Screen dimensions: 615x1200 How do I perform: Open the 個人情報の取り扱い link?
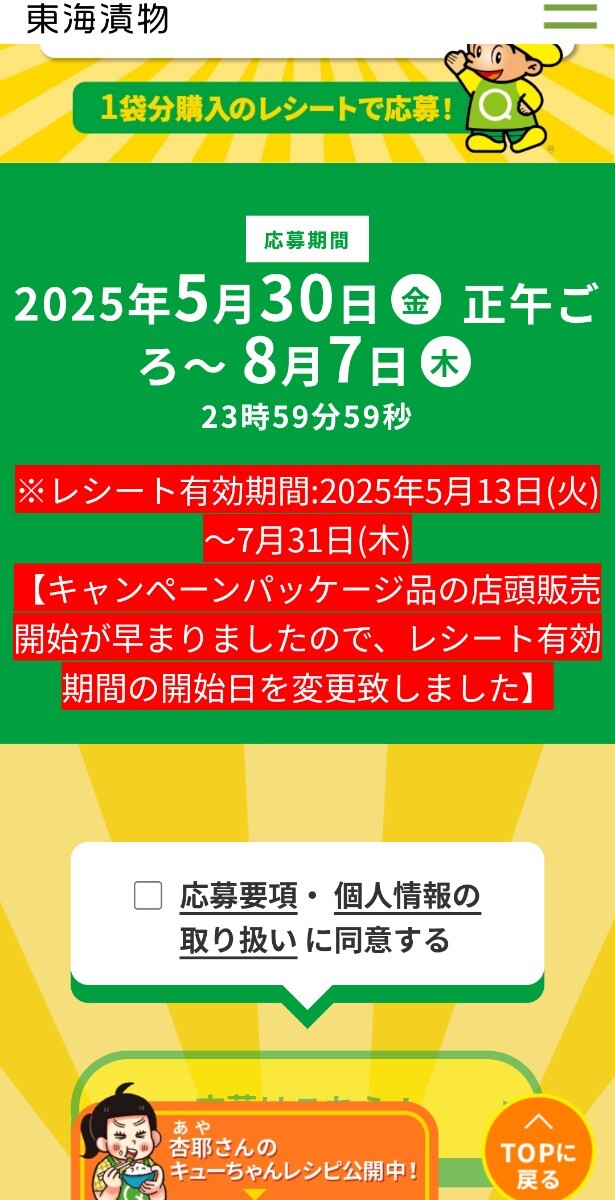[407, 897]
